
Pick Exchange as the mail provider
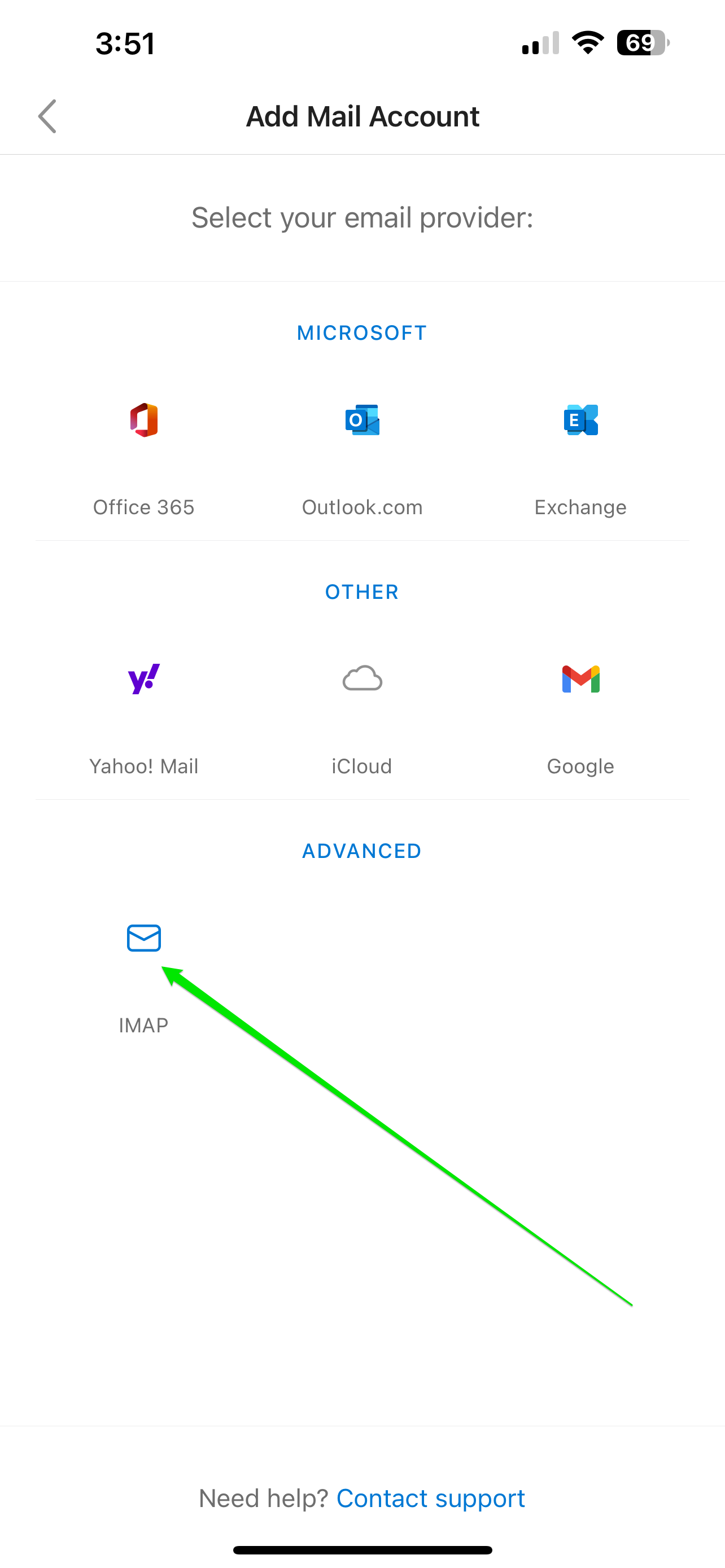click(580, 453)
